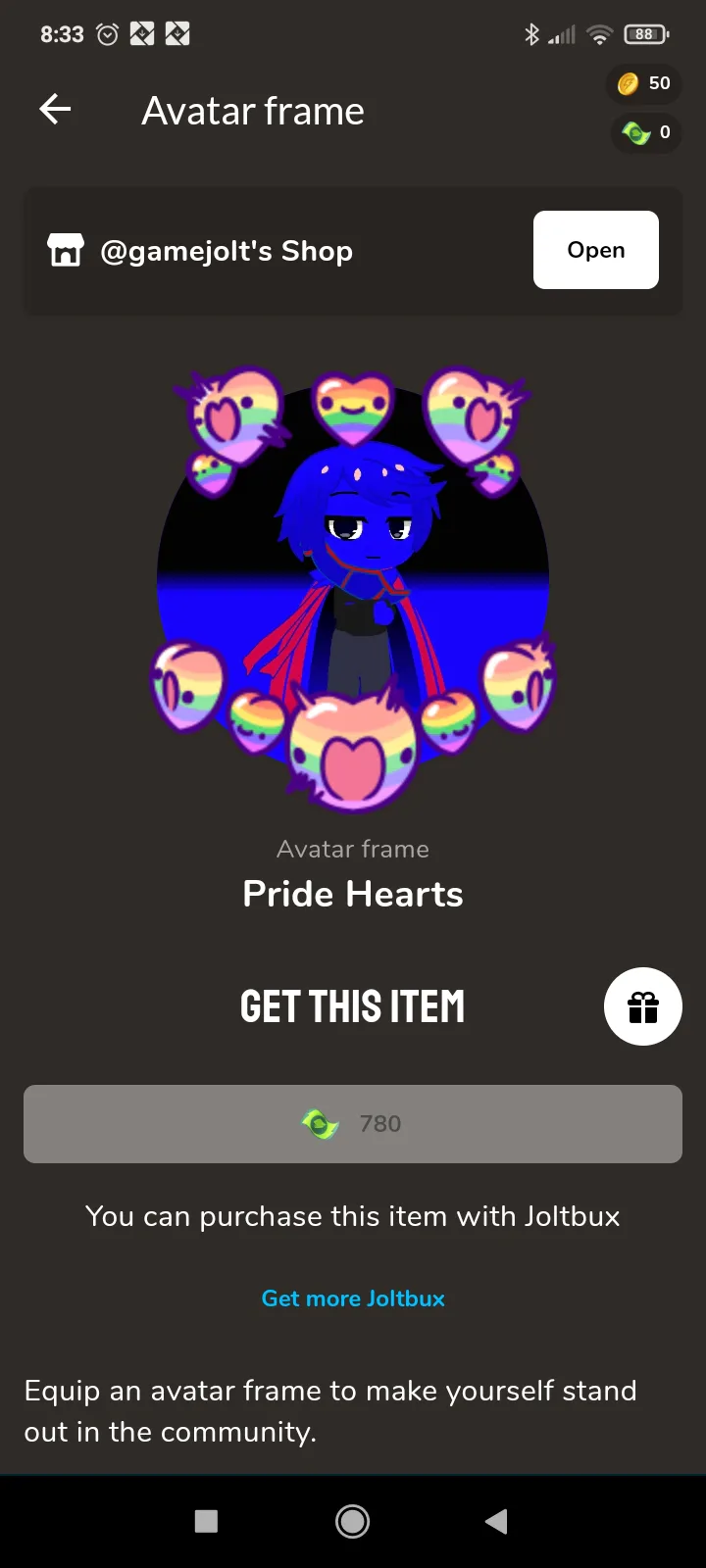The height and width of the screenshot is (1568, 706).
Task: Tap the system home button
Action: coord(353,1521)
